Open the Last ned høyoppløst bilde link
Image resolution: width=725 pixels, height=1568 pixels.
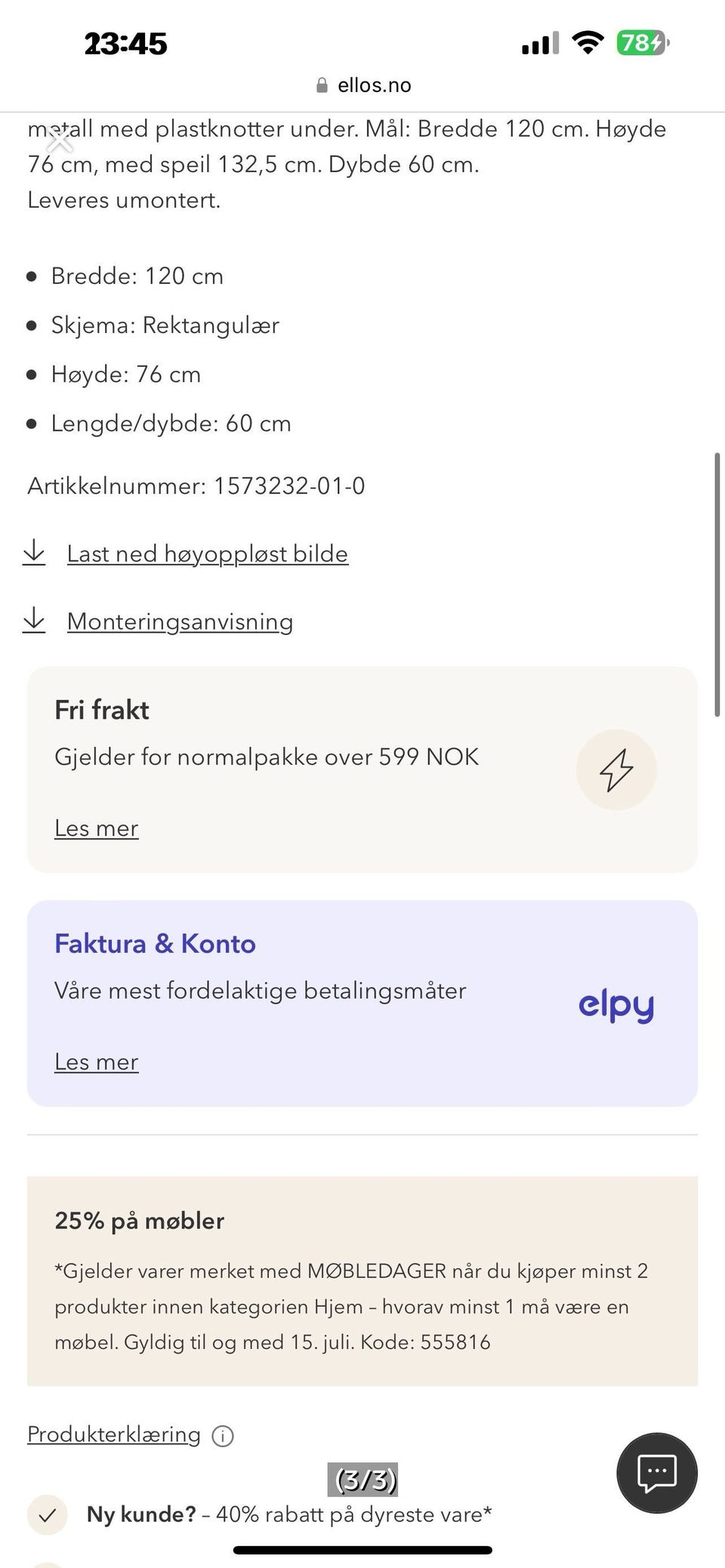[207, 553]
